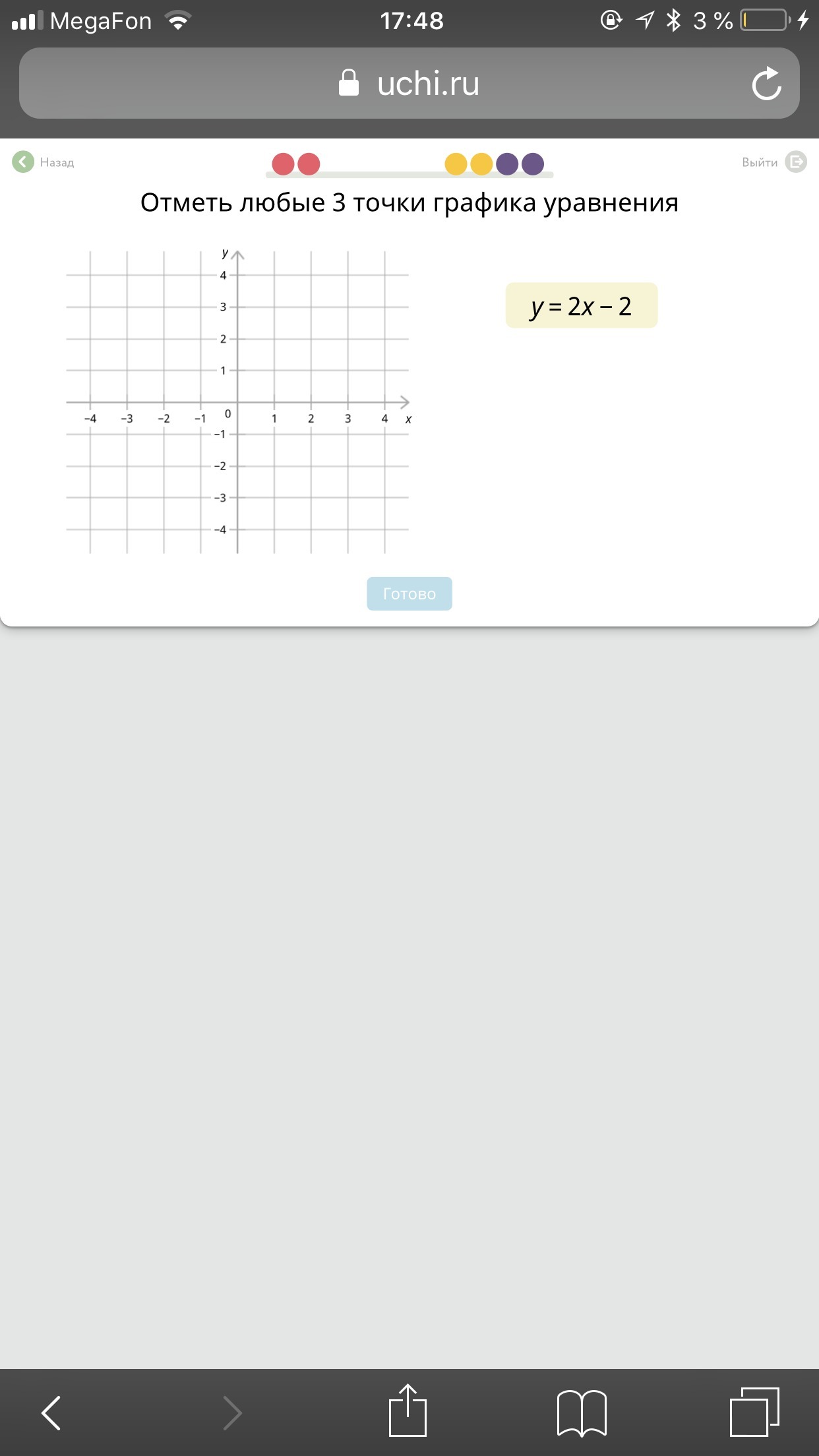Image resolution: width=819 pixels, height=1456 pixels.
Task: Open the uchi.ru address bar
Action: (x=409, y=83)
